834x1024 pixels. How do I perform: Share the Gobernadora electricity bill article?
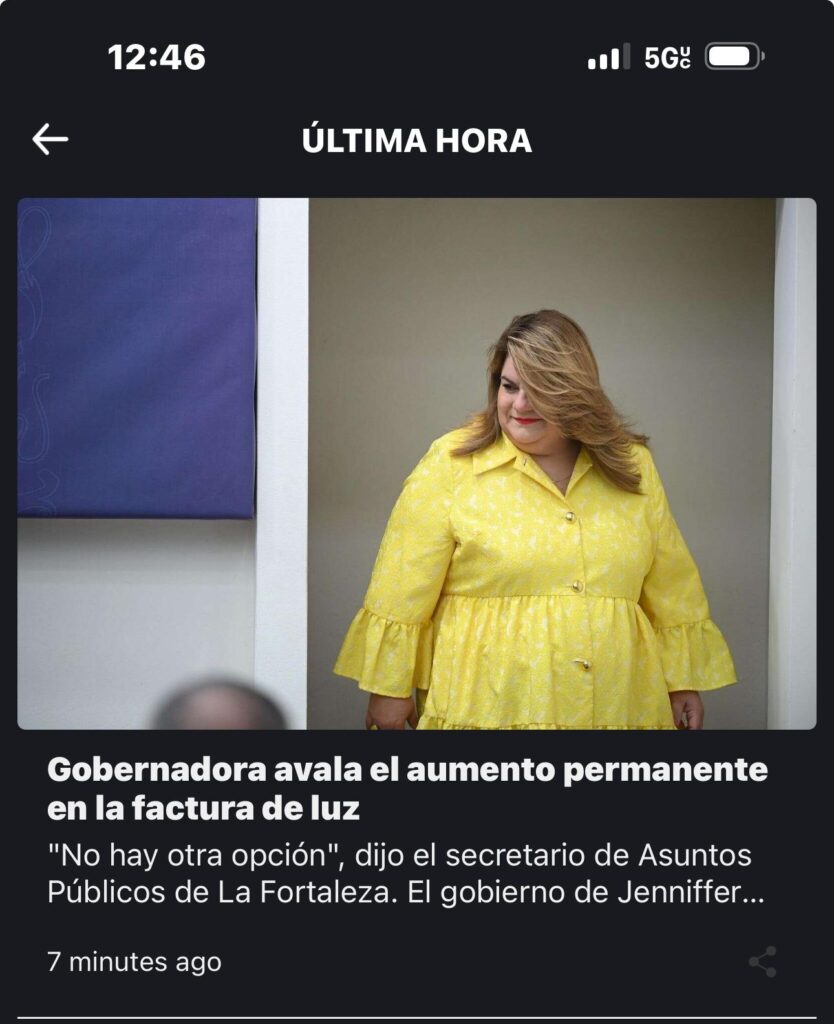coord(762,961)
